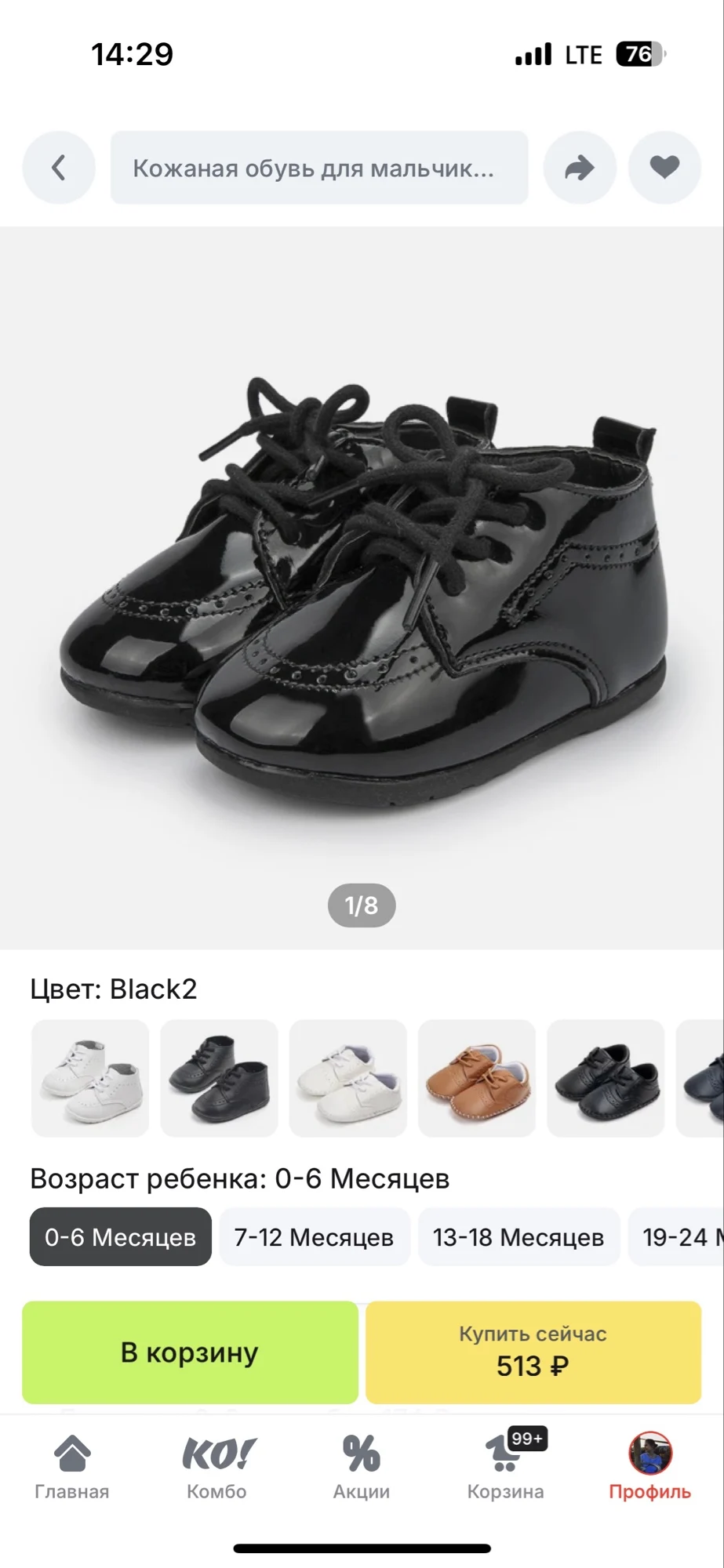Pick the black low shoes color

tap(606, 1078)
